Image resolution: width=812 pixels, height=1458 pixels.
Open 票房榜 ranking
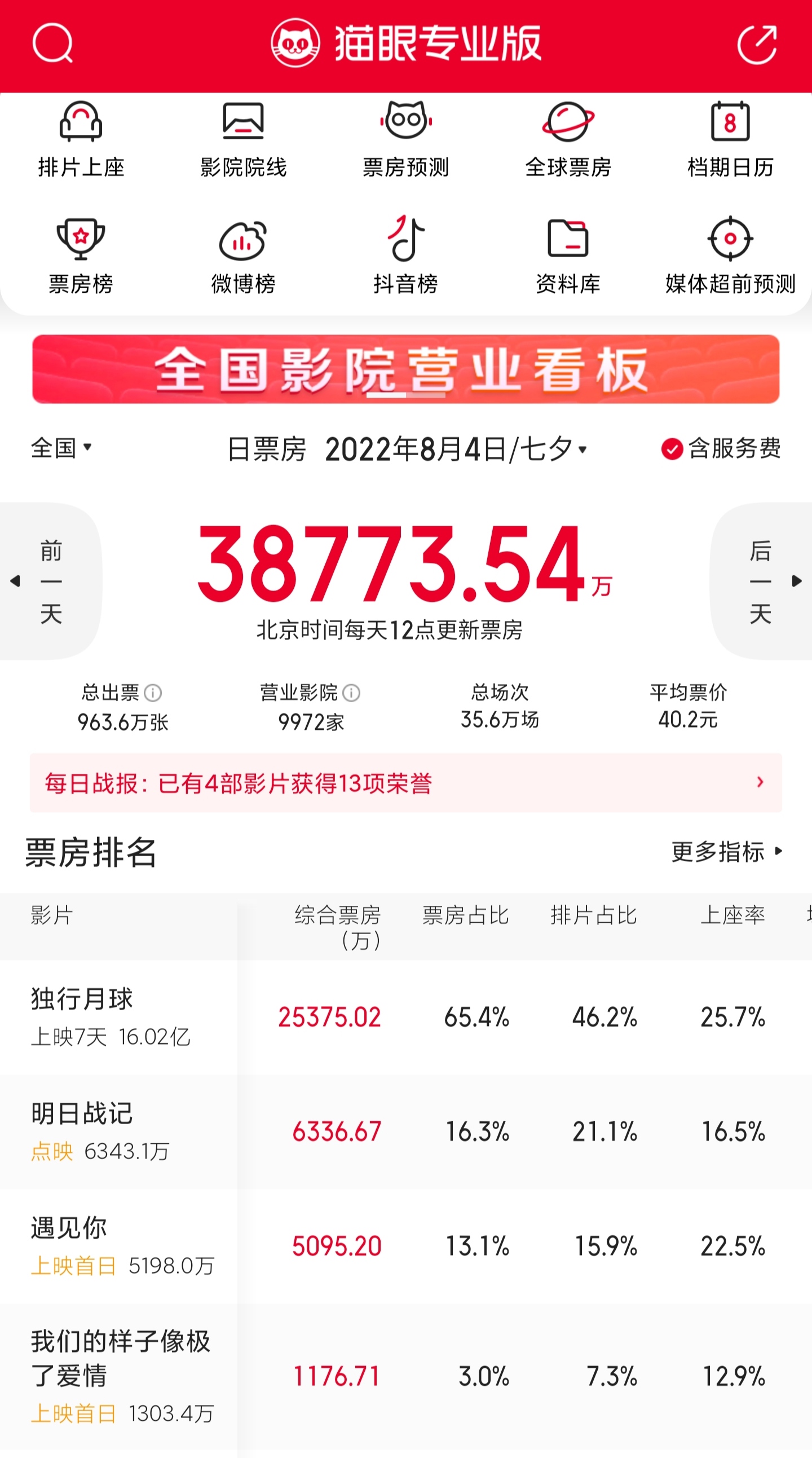tap(81, 256)
